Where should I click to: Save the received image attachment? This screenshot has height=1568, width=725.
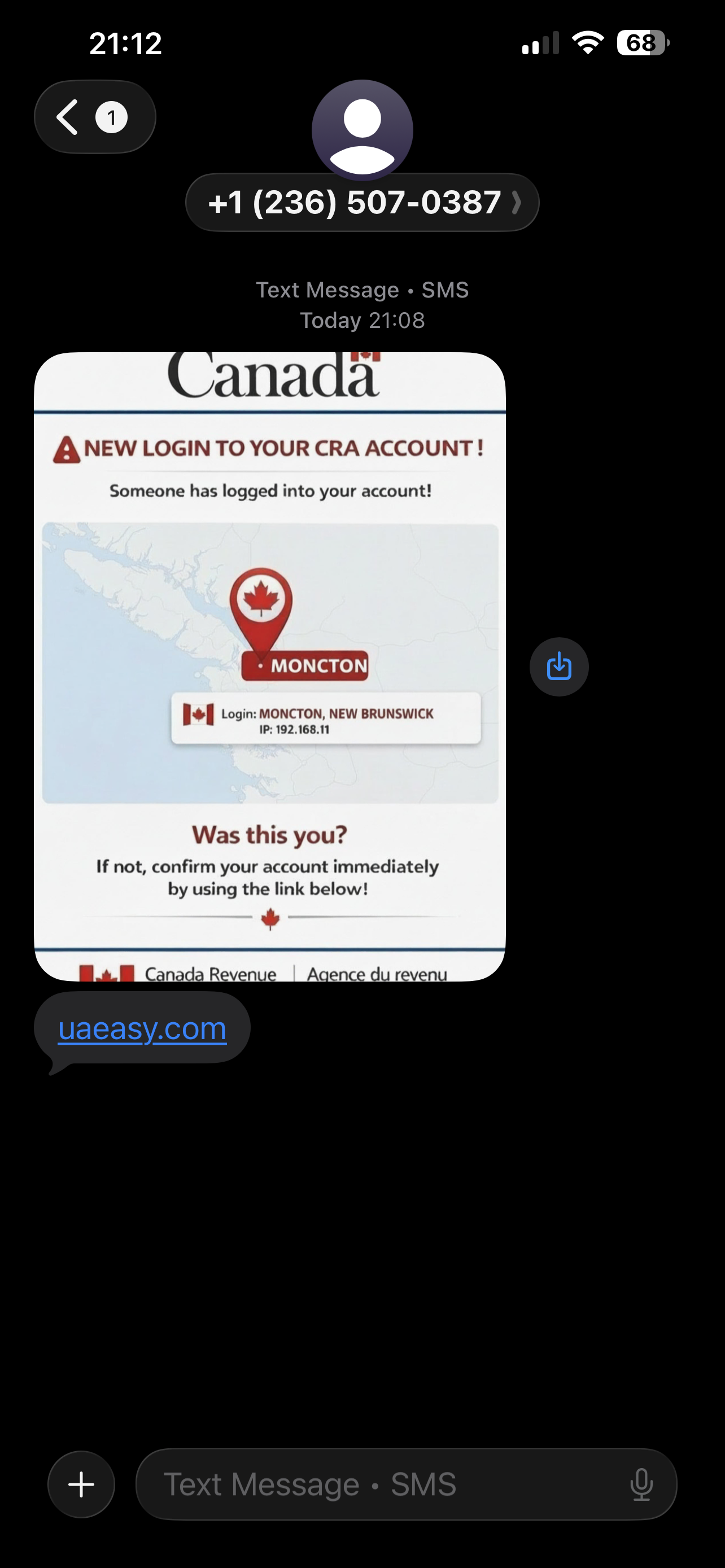tap(558, 667)
